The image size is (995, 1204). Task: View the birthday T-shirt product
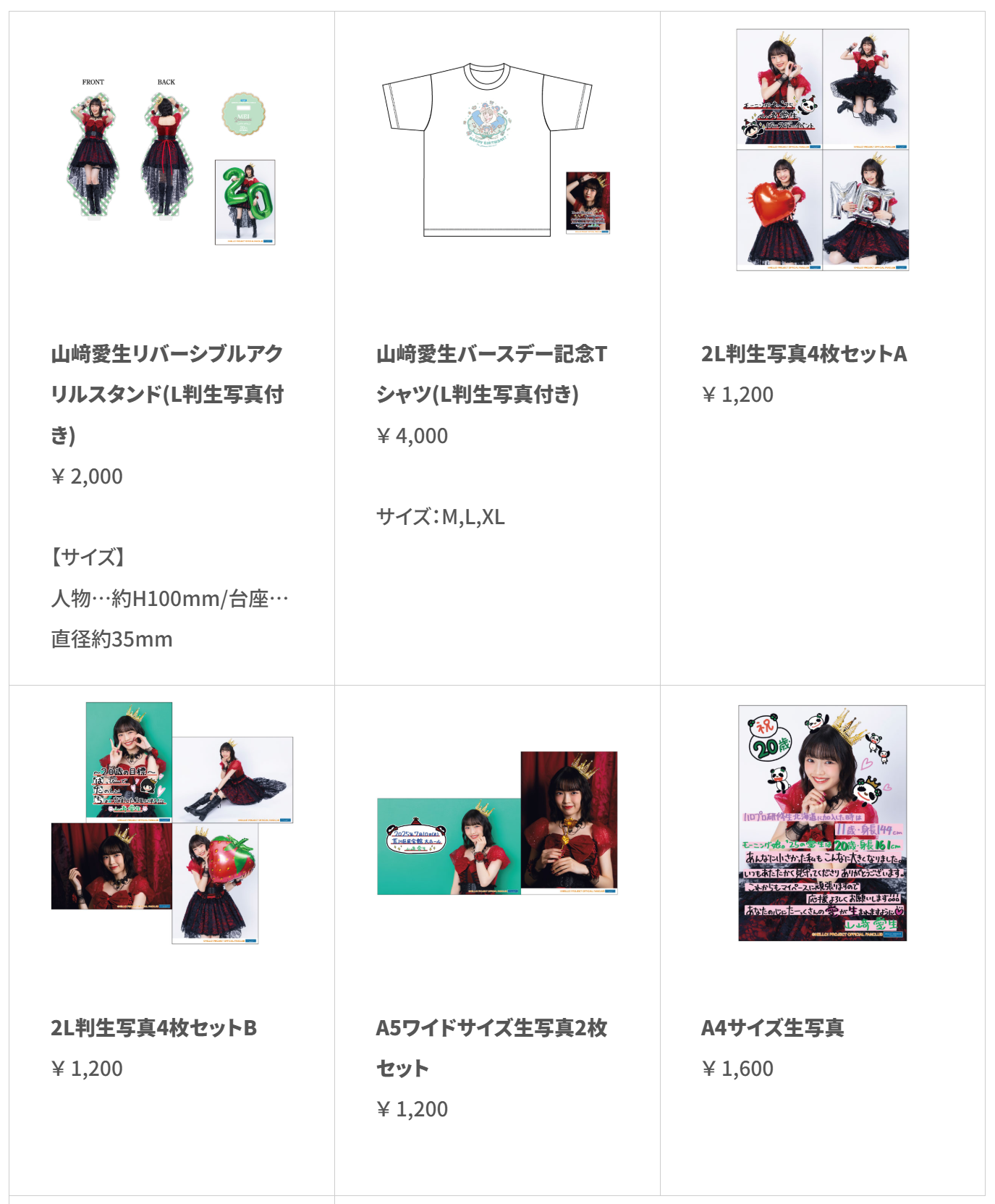[x=491, y=374]
